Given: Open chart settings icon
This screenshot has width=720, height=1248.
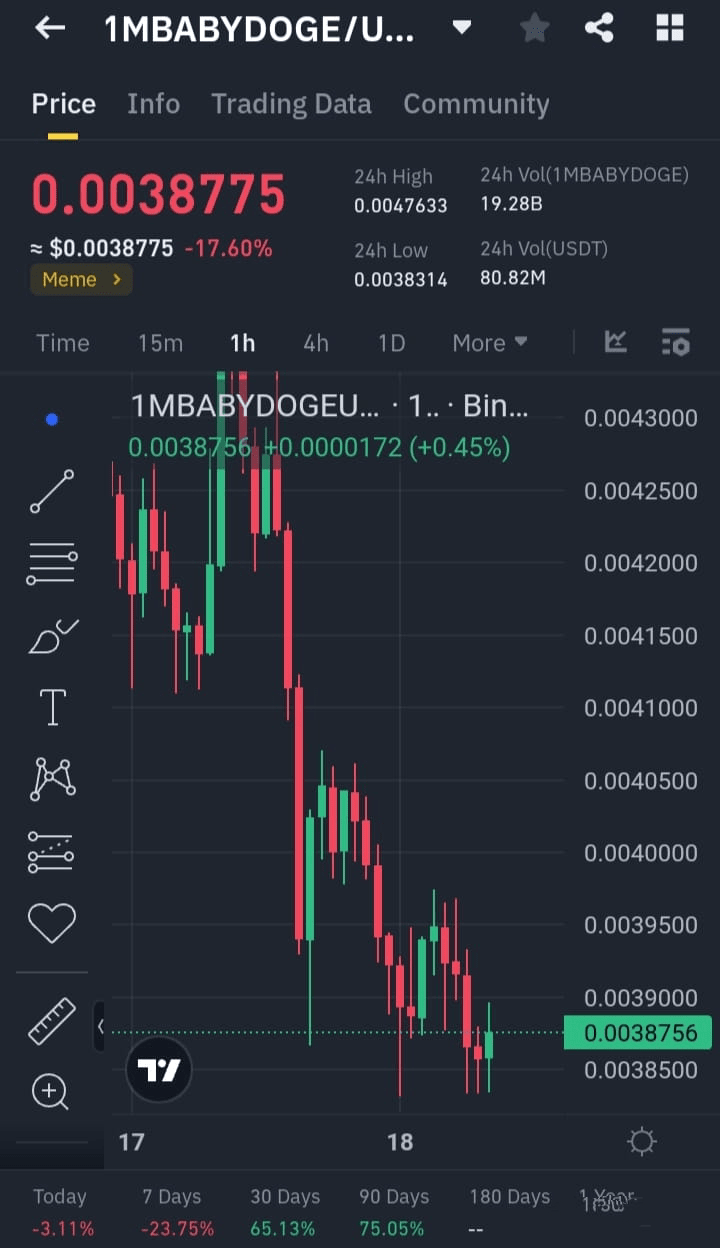Looking at the screenshot, I should tap(676, 343).
